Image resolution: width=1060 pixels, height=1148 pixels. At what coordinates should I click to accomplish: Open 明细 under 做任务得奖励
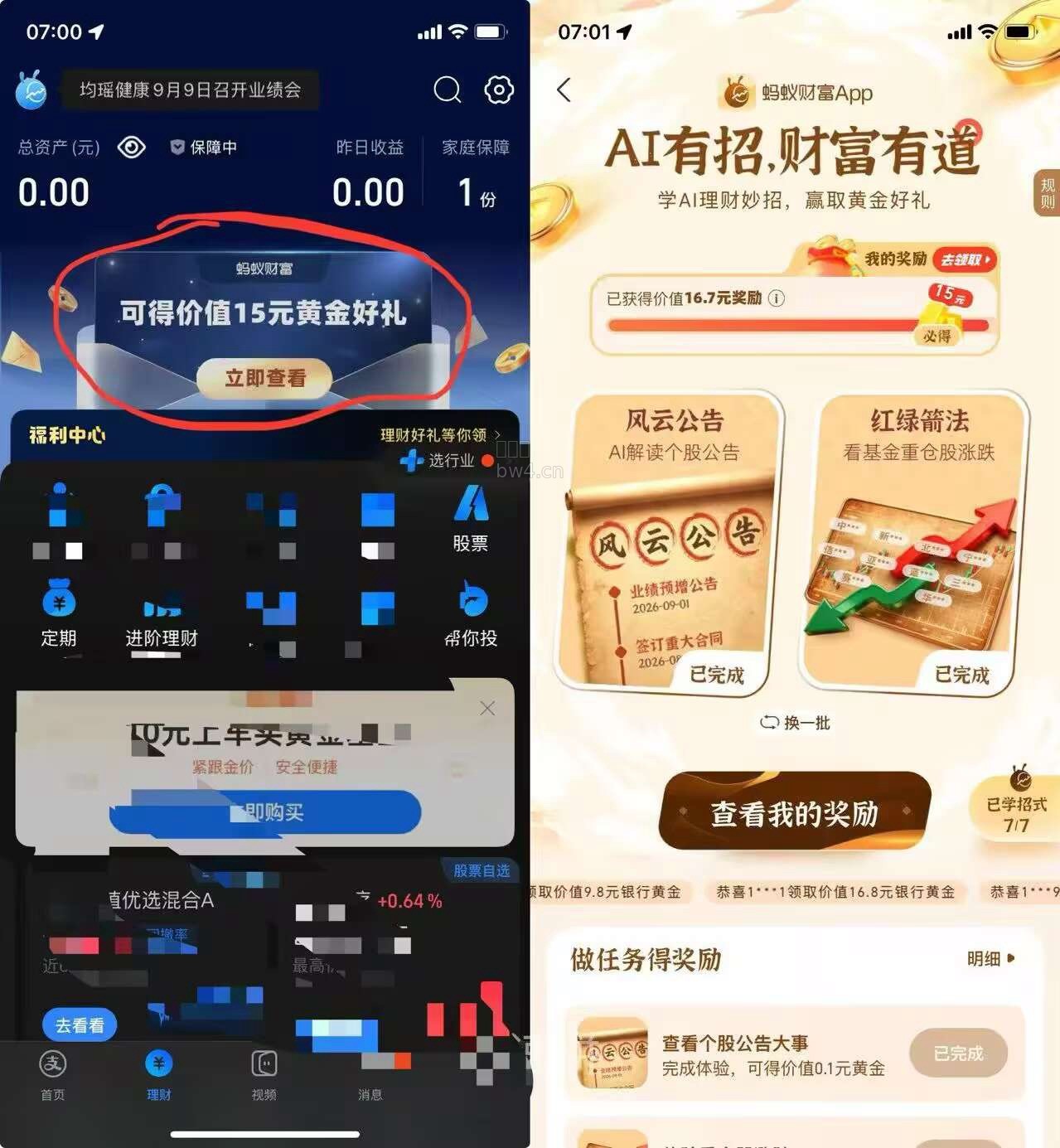(x=990, y=959)
